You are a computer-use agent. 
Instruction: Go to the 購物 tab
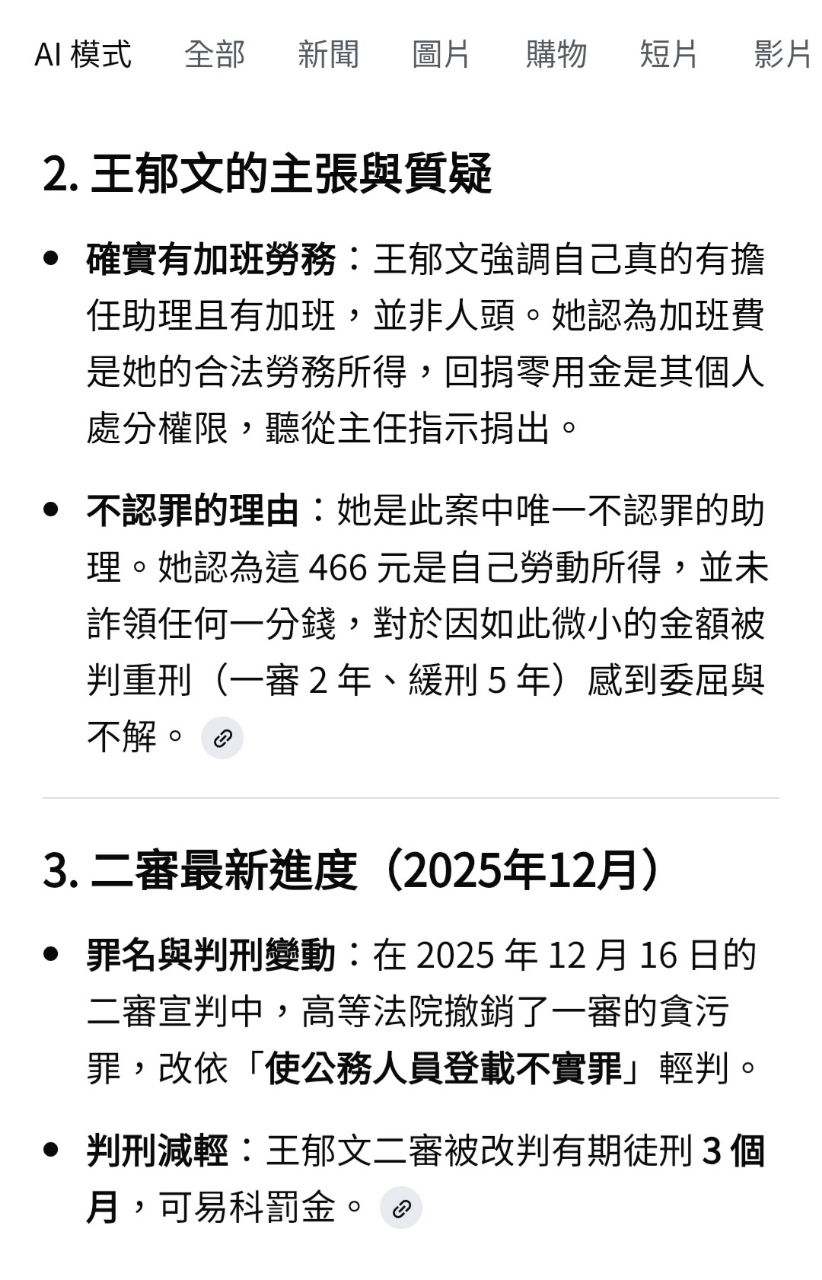(x=556, y=54)
